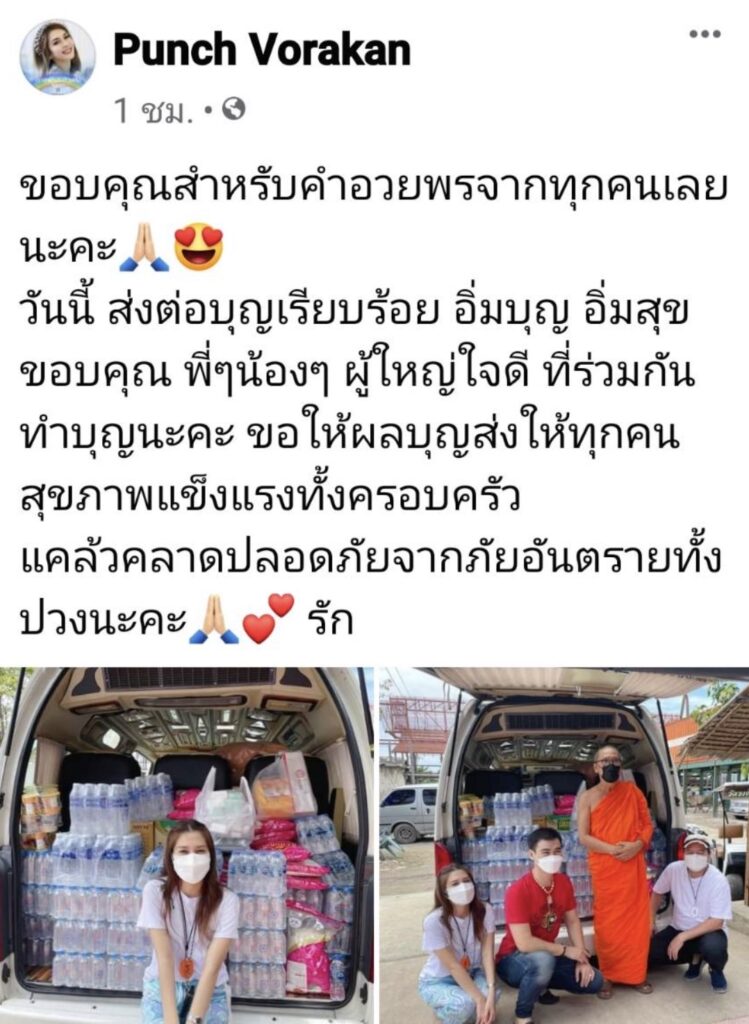Open photo with the monk by van

tap(564, 845)
